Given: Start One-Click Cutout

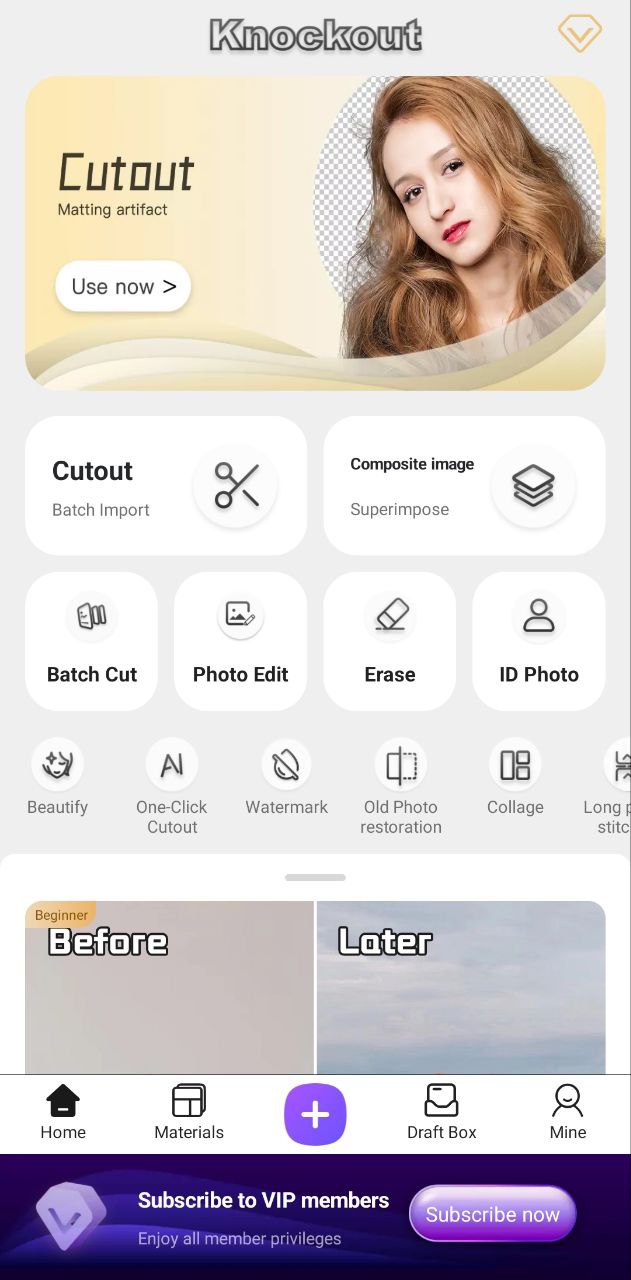Looking at the screenshot, I should (x=172, y=787).
